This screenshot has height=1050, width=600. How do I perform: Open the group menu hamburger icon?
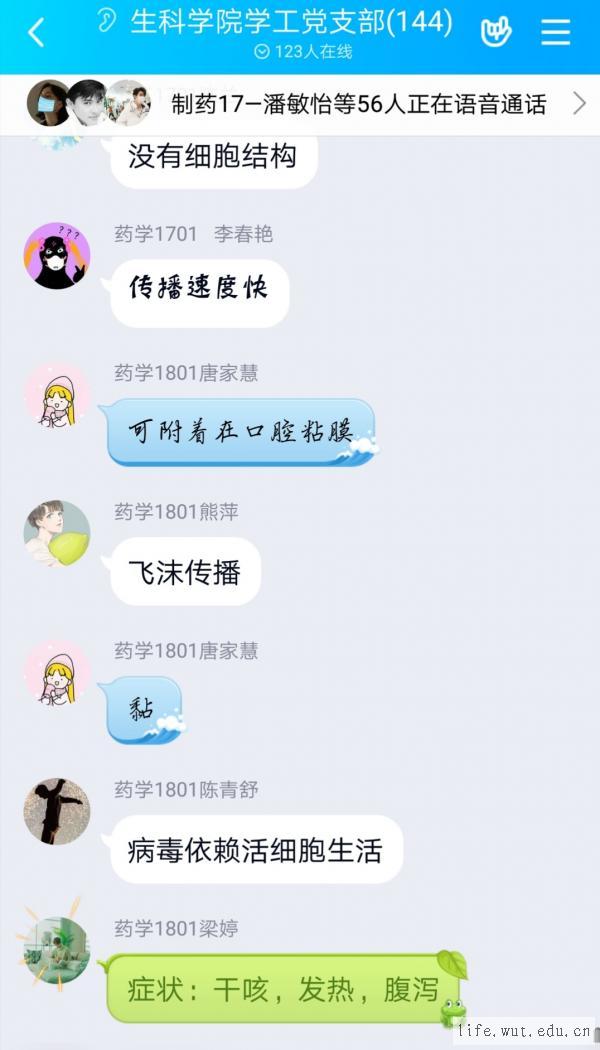[x=556, y=32]
